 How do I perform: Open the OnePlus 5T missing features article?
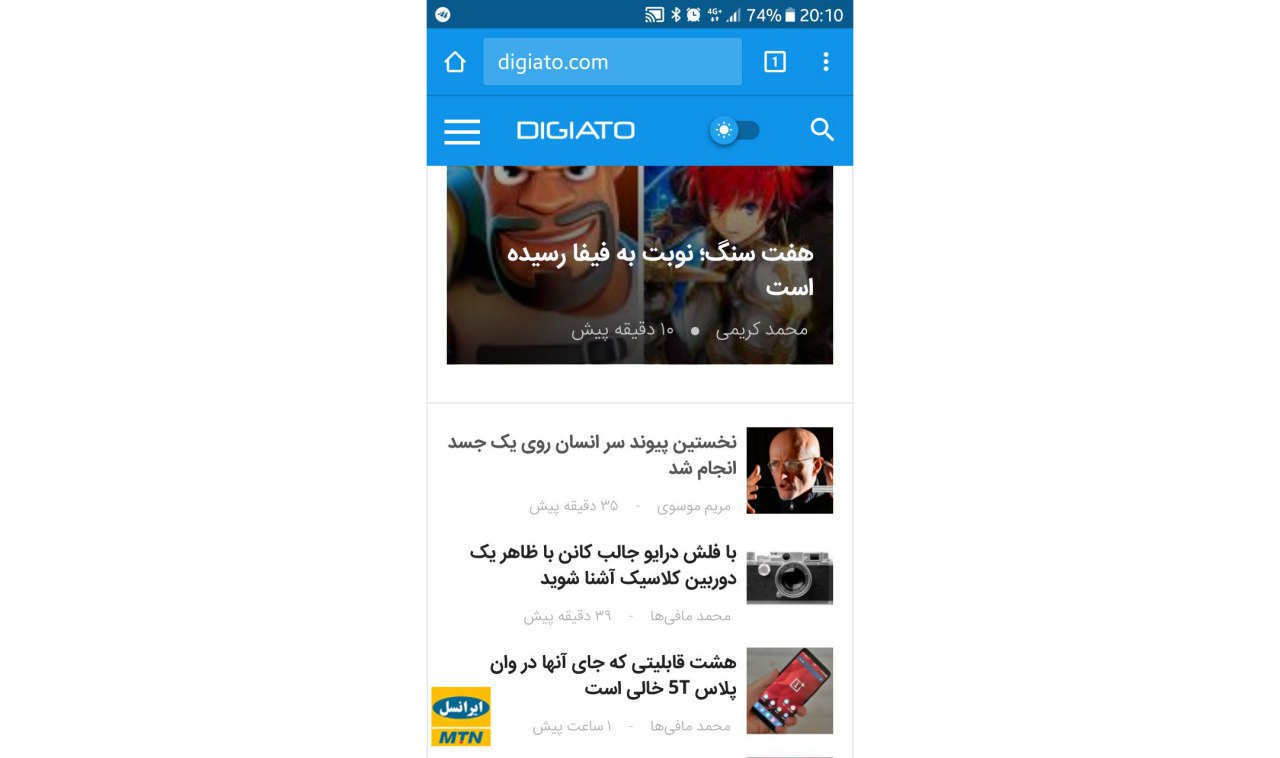point(613,675)
